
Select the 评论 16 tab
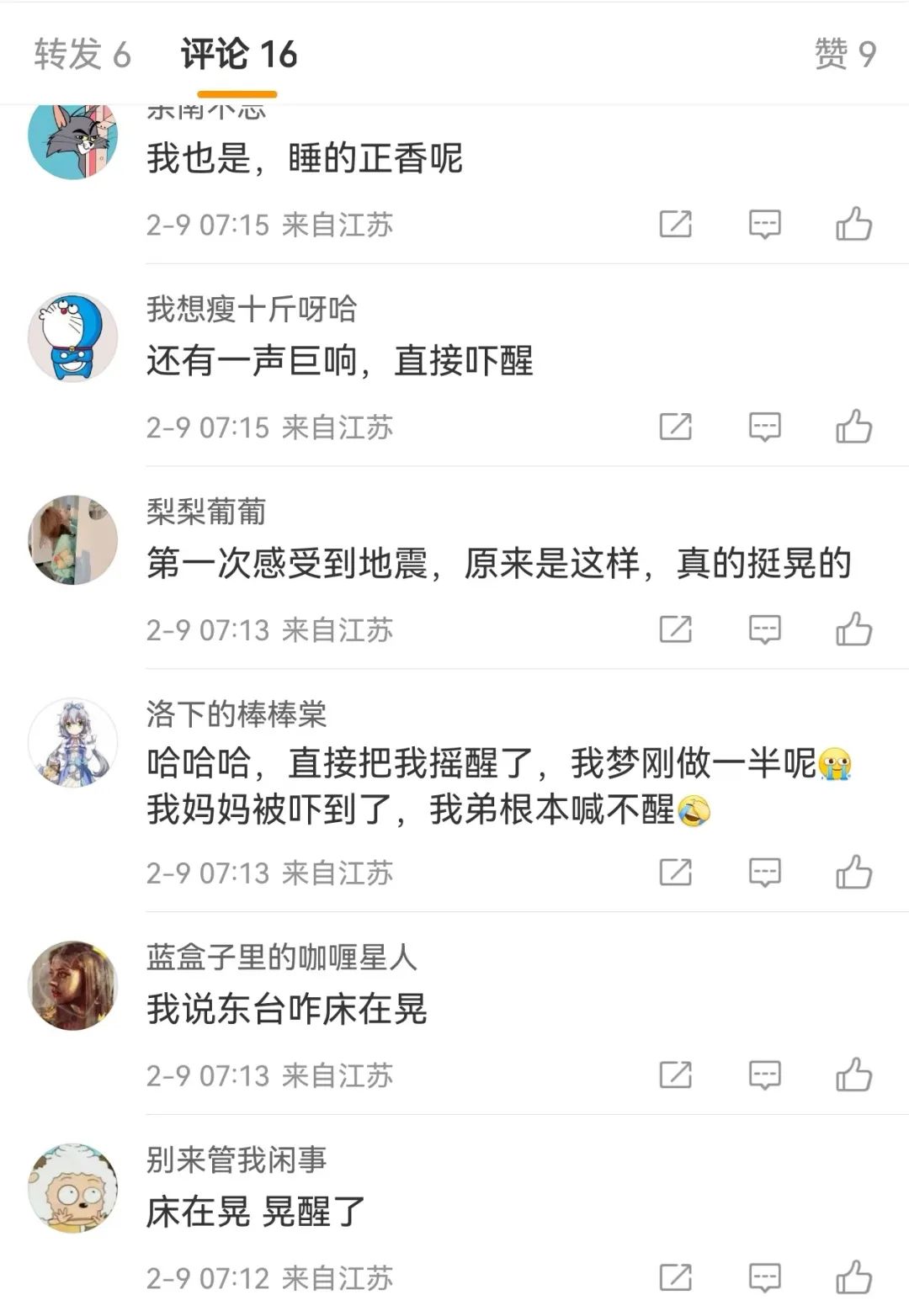point(239,55)
